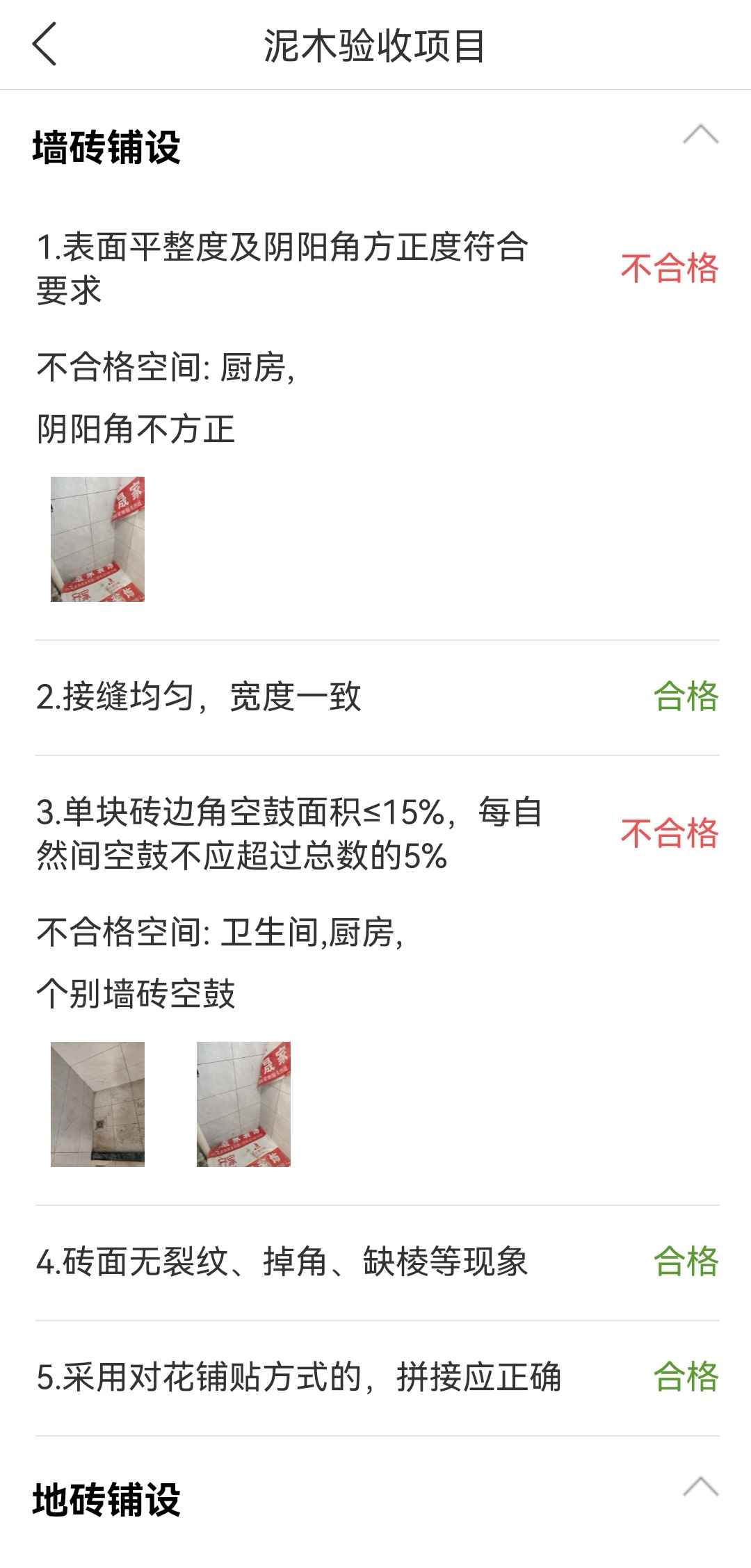Open the photo under 阴阳角不方正
This screenshot has height=1568, width=751.
97,539
